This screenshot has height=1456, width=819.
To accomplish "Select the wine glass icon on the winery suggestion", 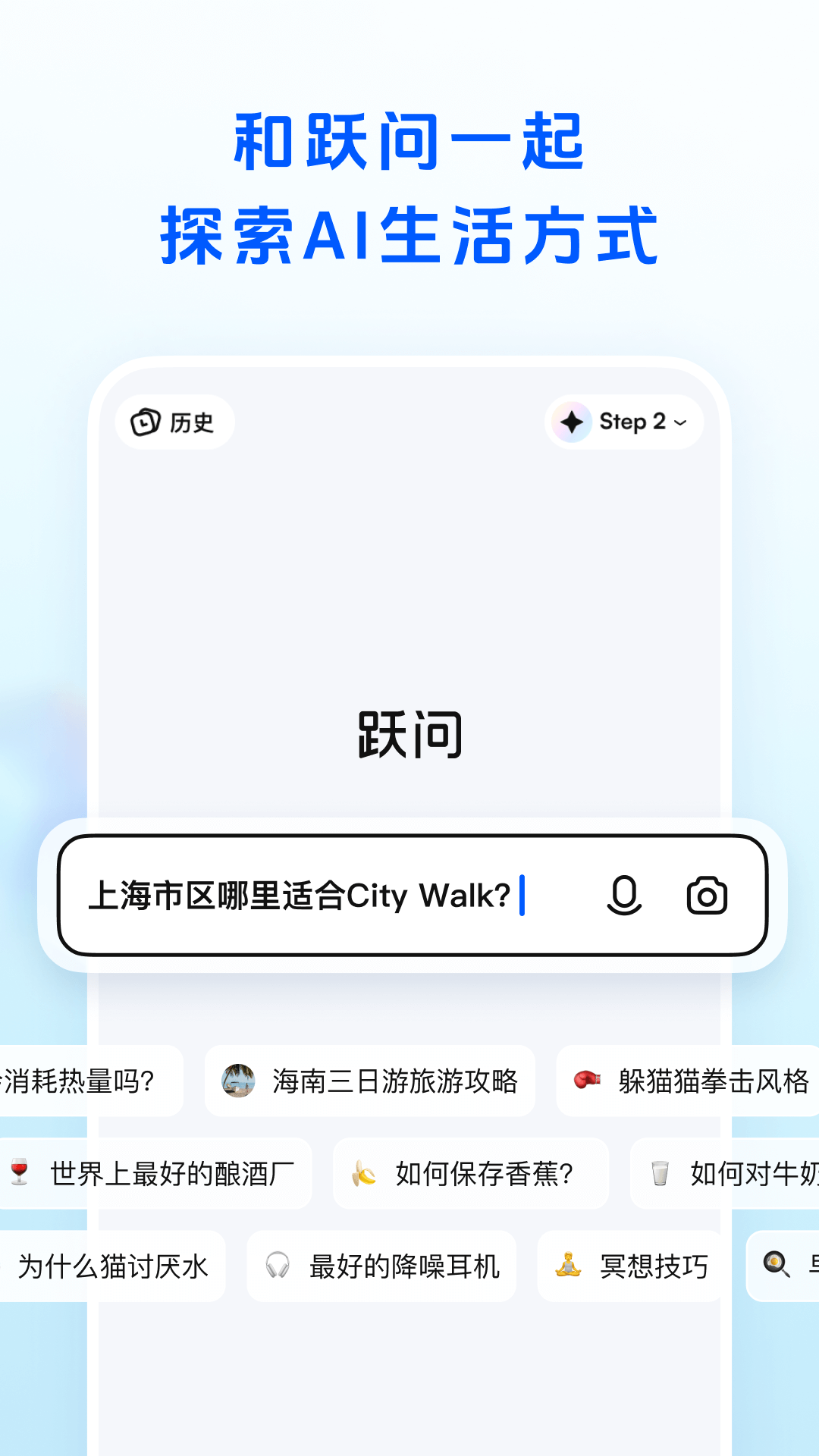I will point(19,1173).
